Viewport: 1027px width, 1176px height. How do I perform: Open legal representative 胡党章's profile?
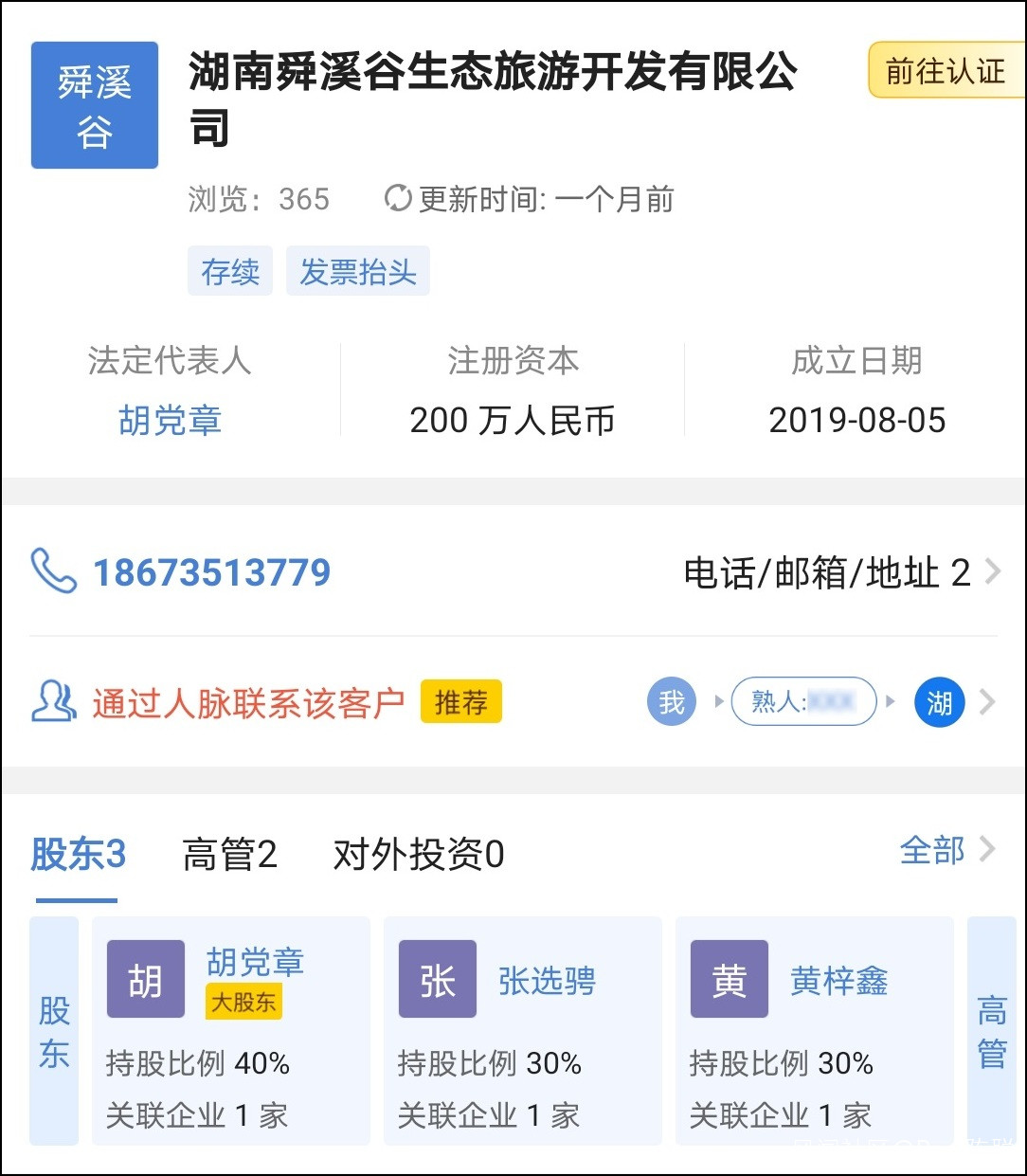pos(170,420)
